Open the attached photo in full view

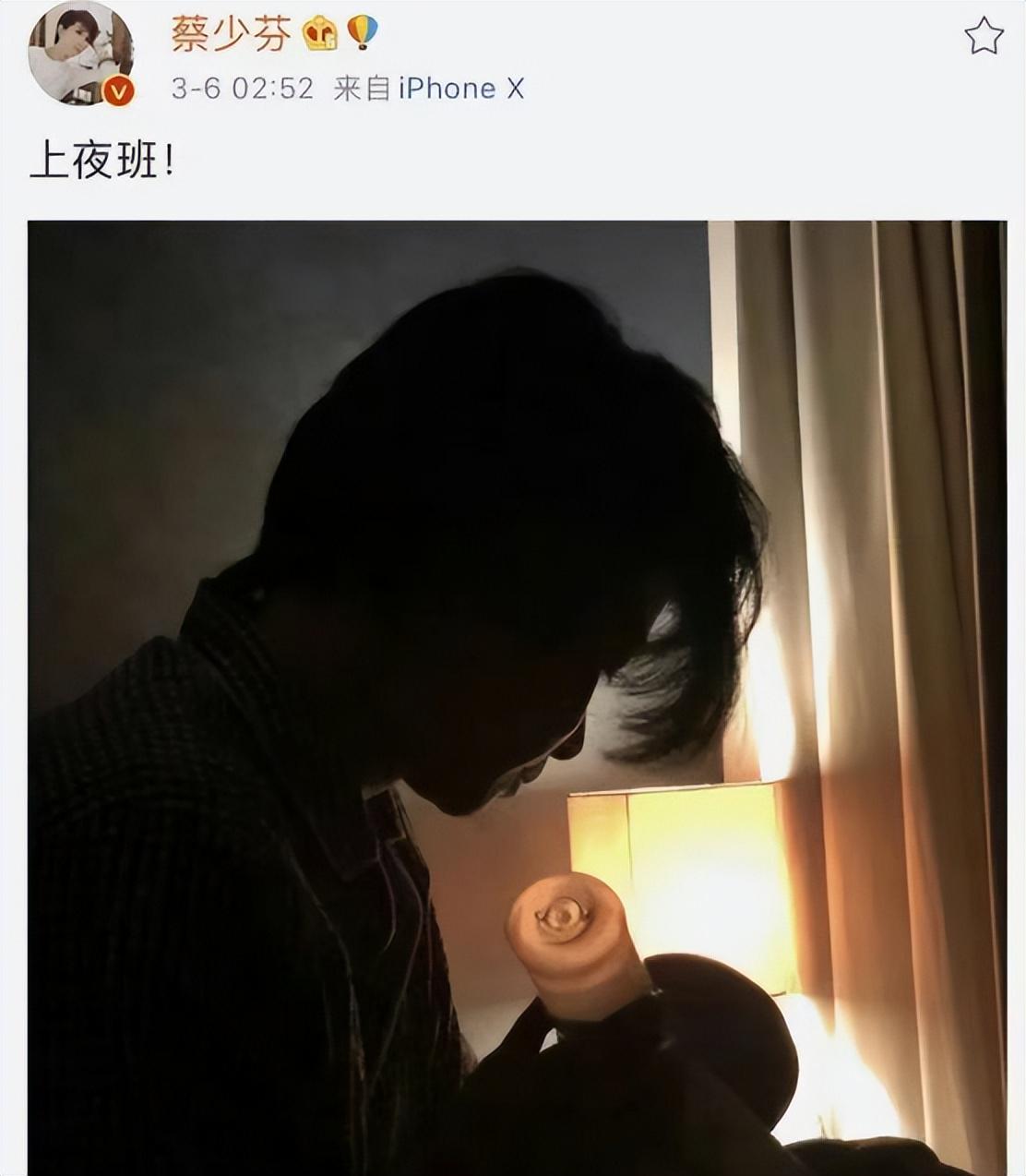[517, 697]
